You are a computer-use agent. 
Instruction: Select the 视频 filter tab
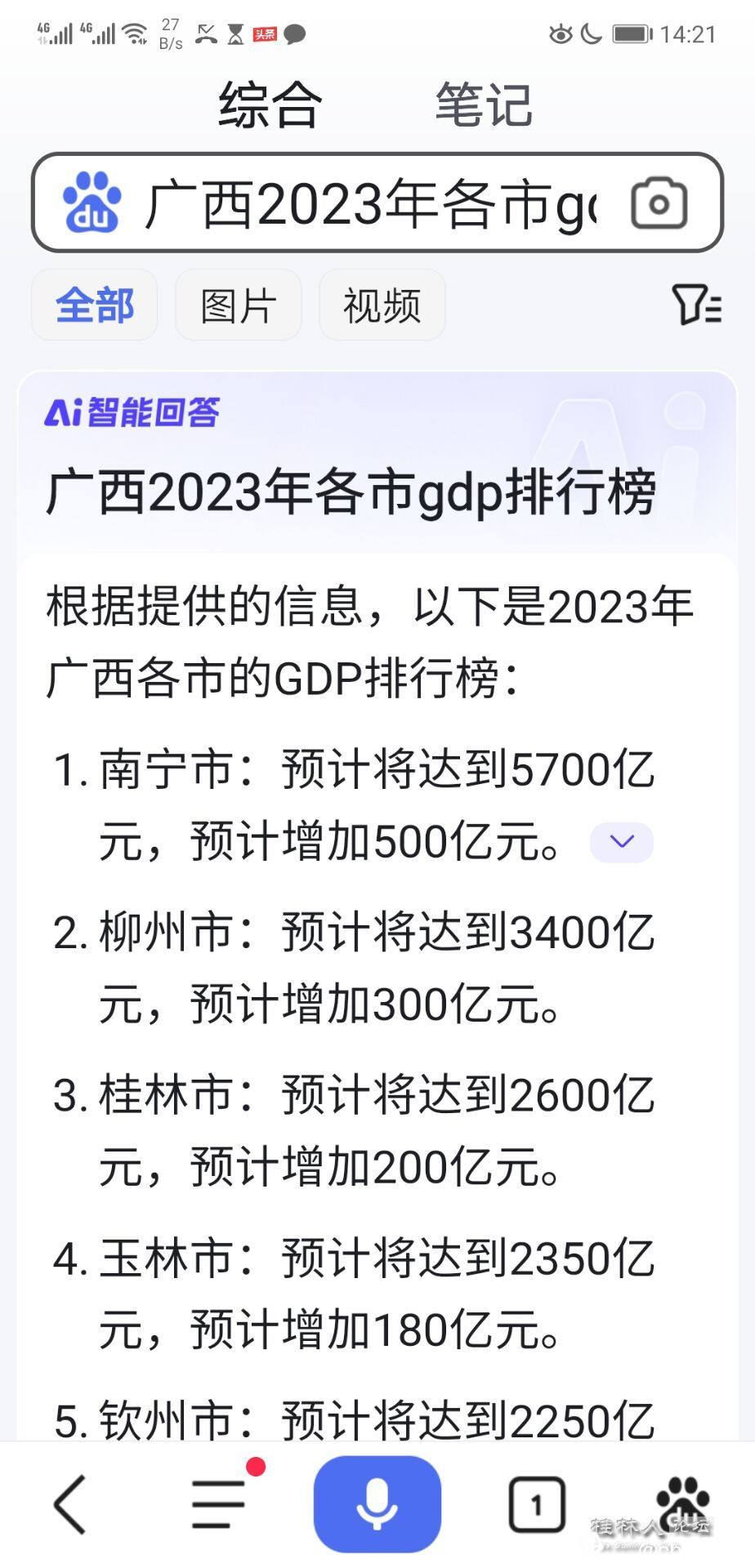point(382,305)
